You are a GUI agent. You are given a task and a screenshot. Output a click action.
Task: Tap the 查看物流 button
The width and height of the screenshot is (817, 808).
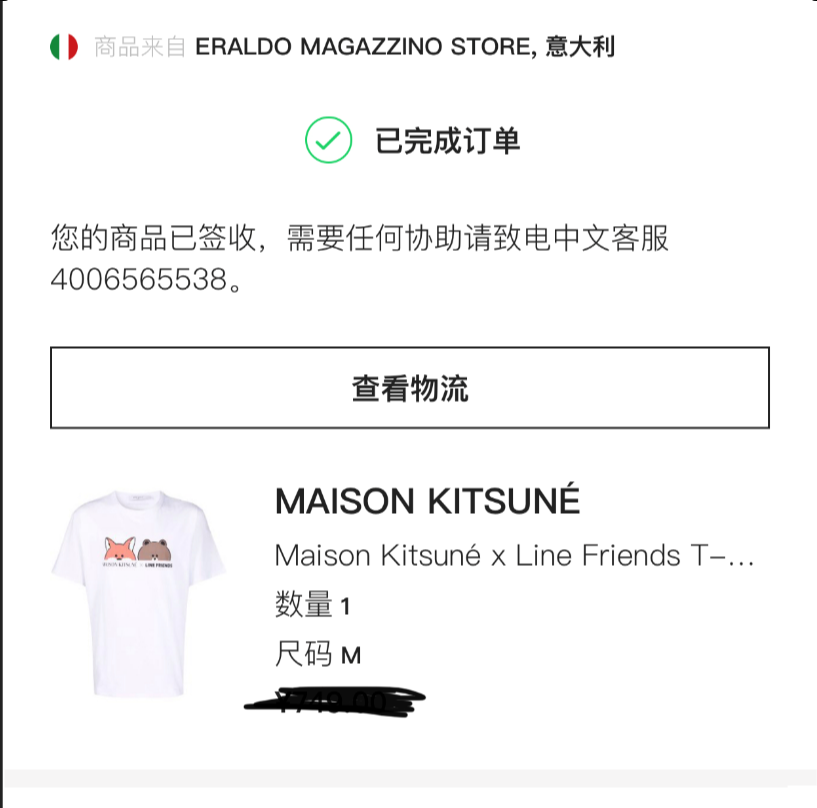(409, 388)
